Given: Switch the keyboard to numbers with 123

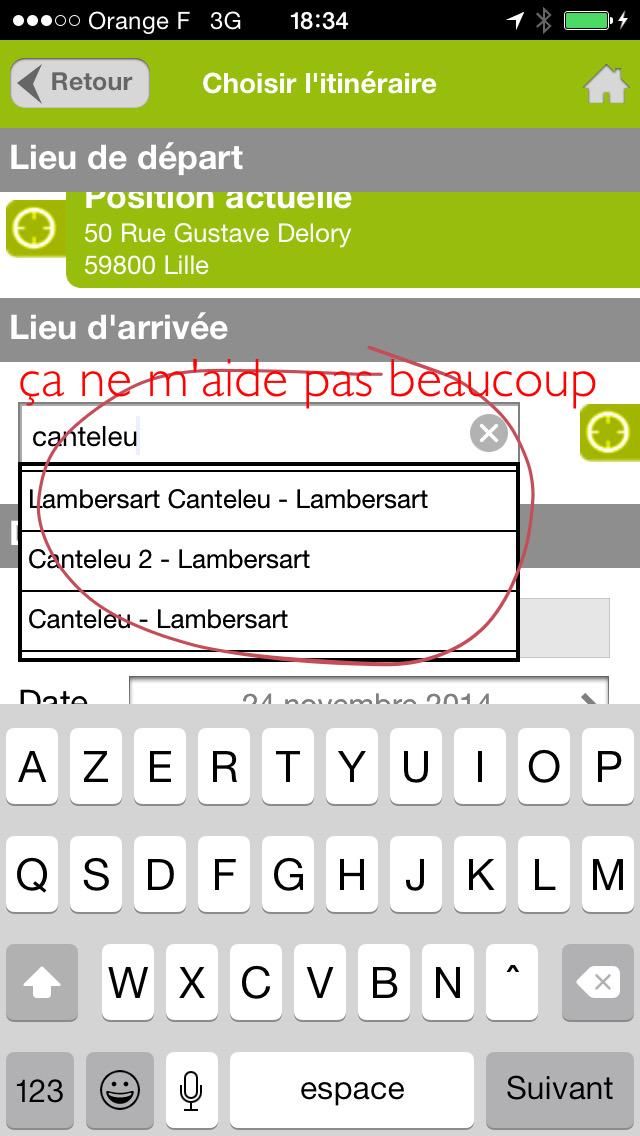Looking at the screenshot, I should tap(40, 1089).
